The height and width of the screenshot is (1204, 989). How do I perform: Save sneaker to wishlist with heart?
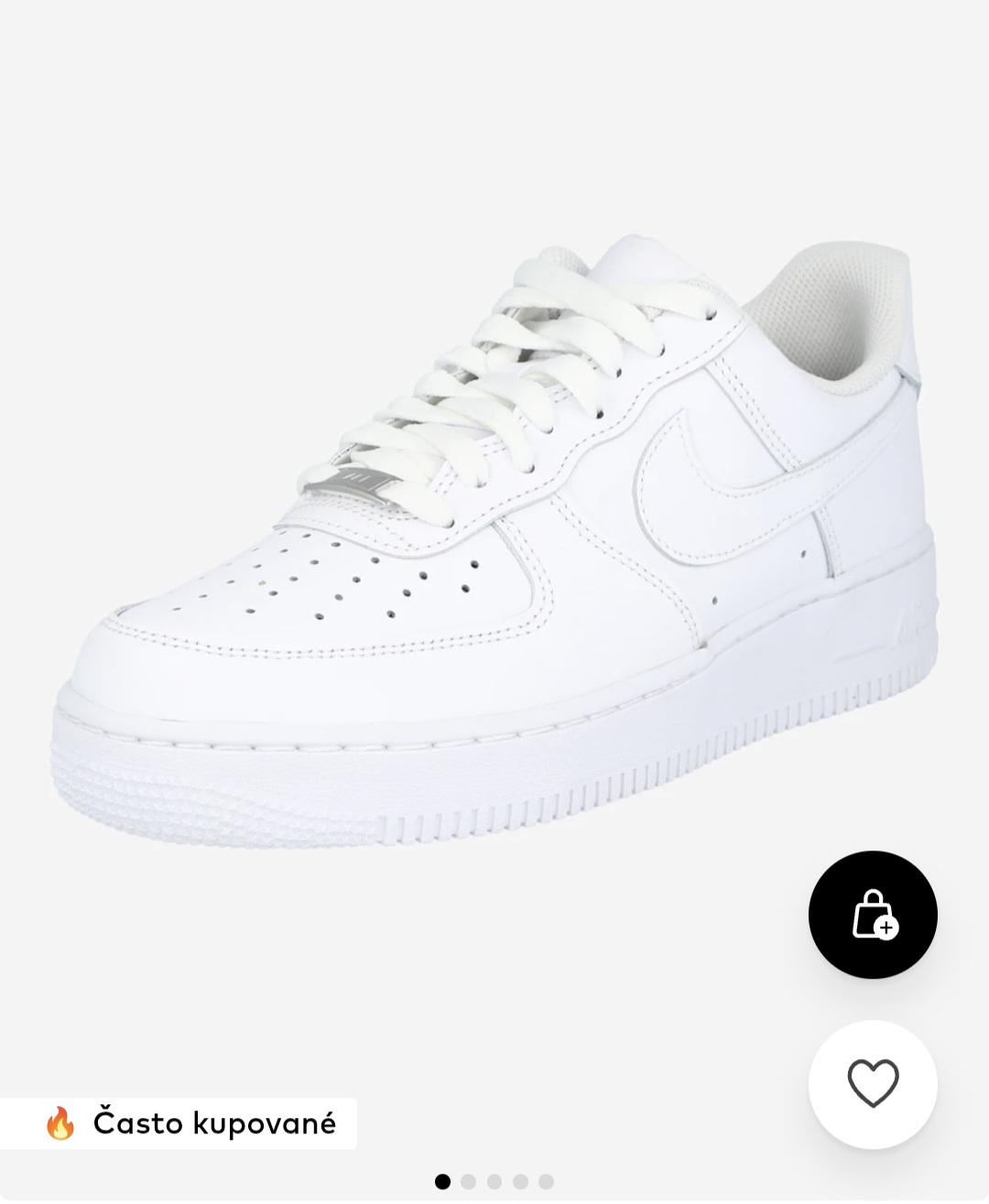point(873,1083)
